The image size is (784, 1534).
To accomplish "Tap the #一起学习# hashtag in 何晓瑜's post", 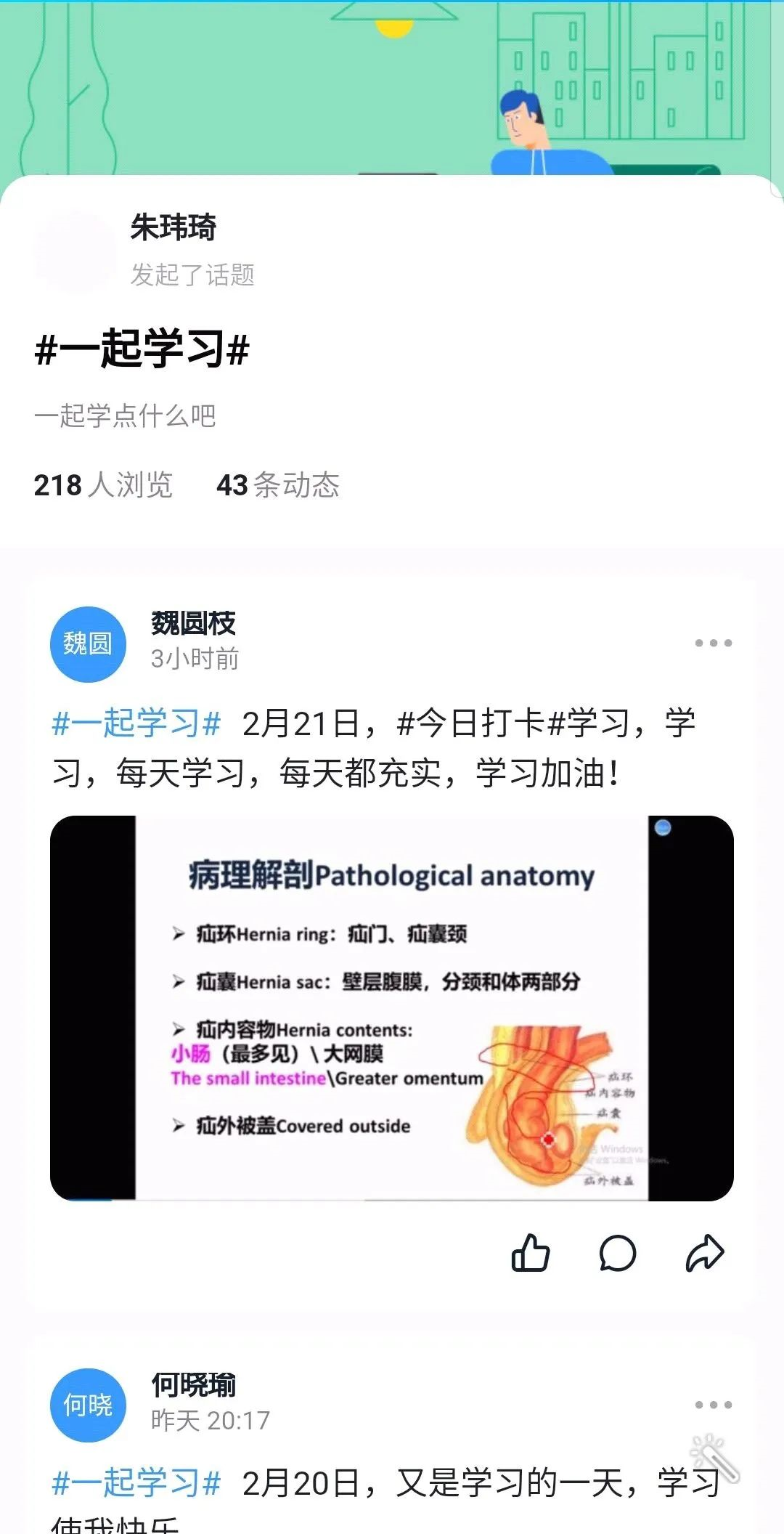I will tap(136, 1482).
